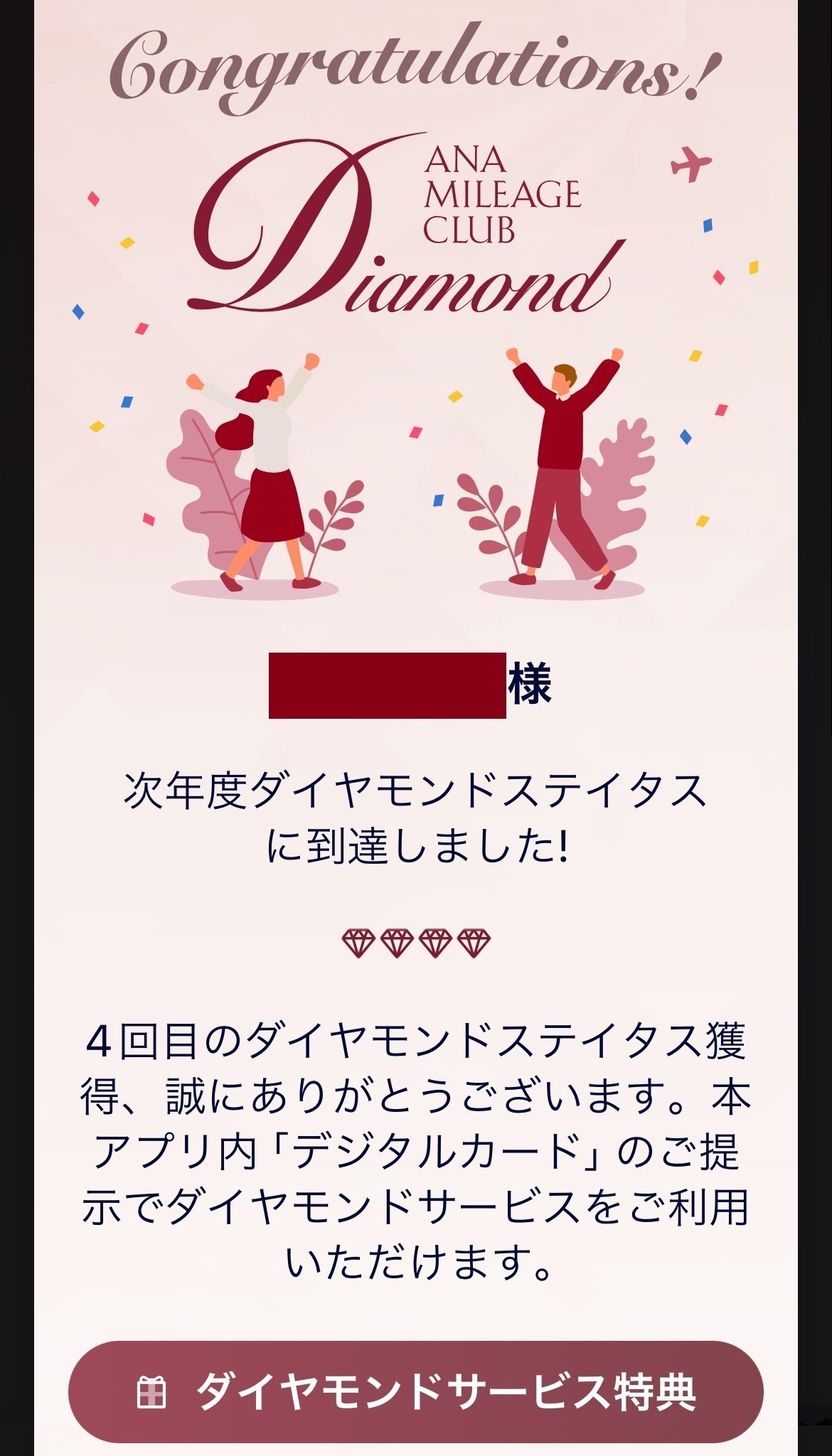Select the third diamond icon
Image resolution: width=832 pixels, height=1456 pixels.
(436, 943)
